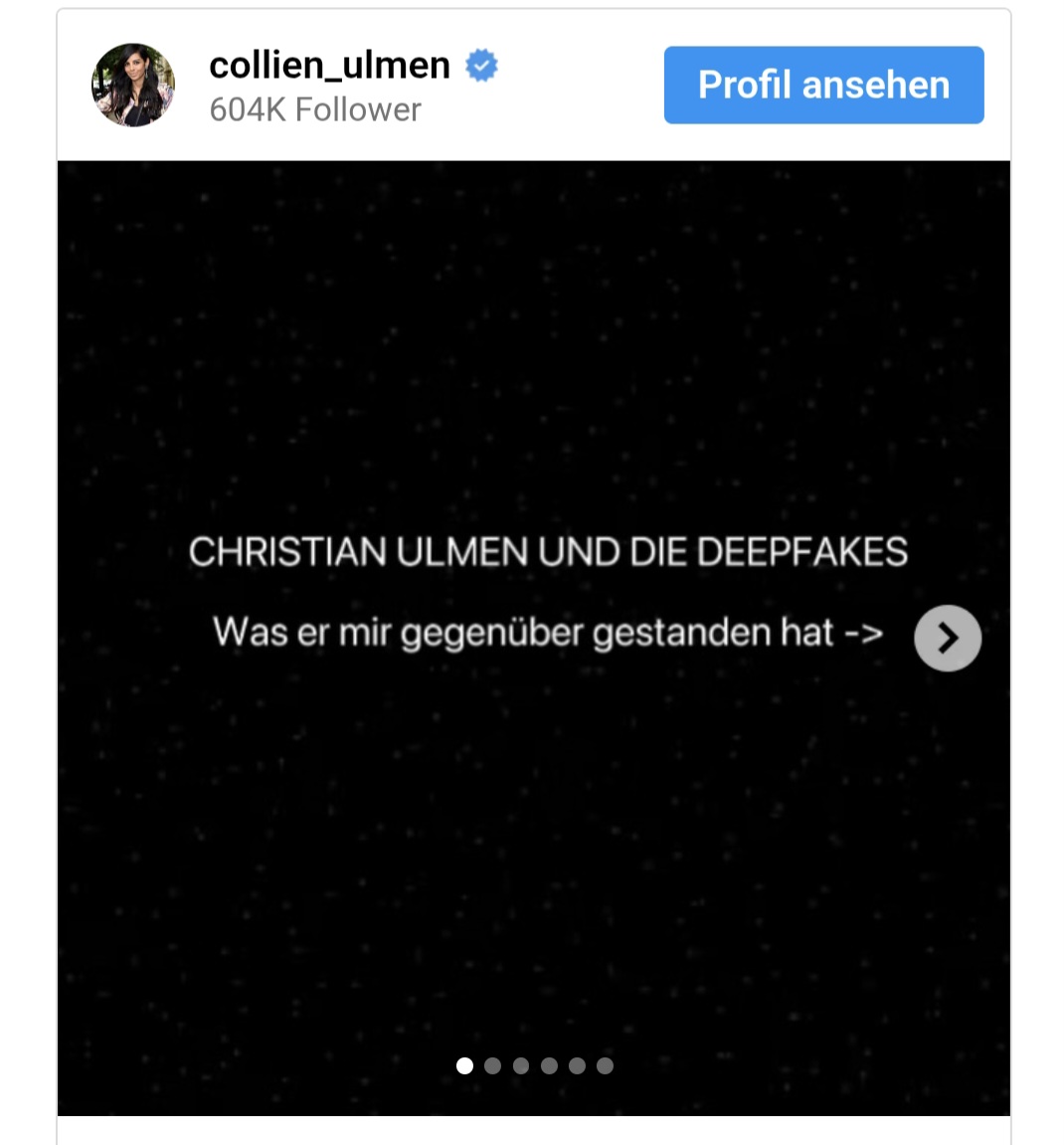The width and height of the screenshot is (1064, 1145).
Task: Click the 604K Follower count text
Action: click(x=314, y=109)
